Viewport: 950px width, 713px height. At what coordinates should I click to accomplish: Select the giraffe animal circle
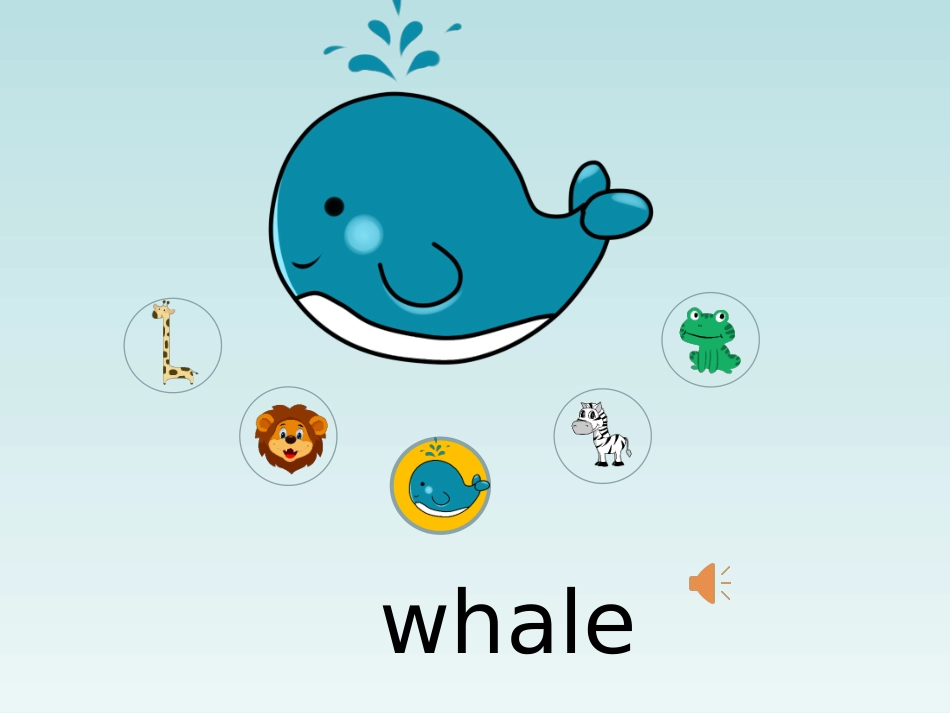coord(173,345)
